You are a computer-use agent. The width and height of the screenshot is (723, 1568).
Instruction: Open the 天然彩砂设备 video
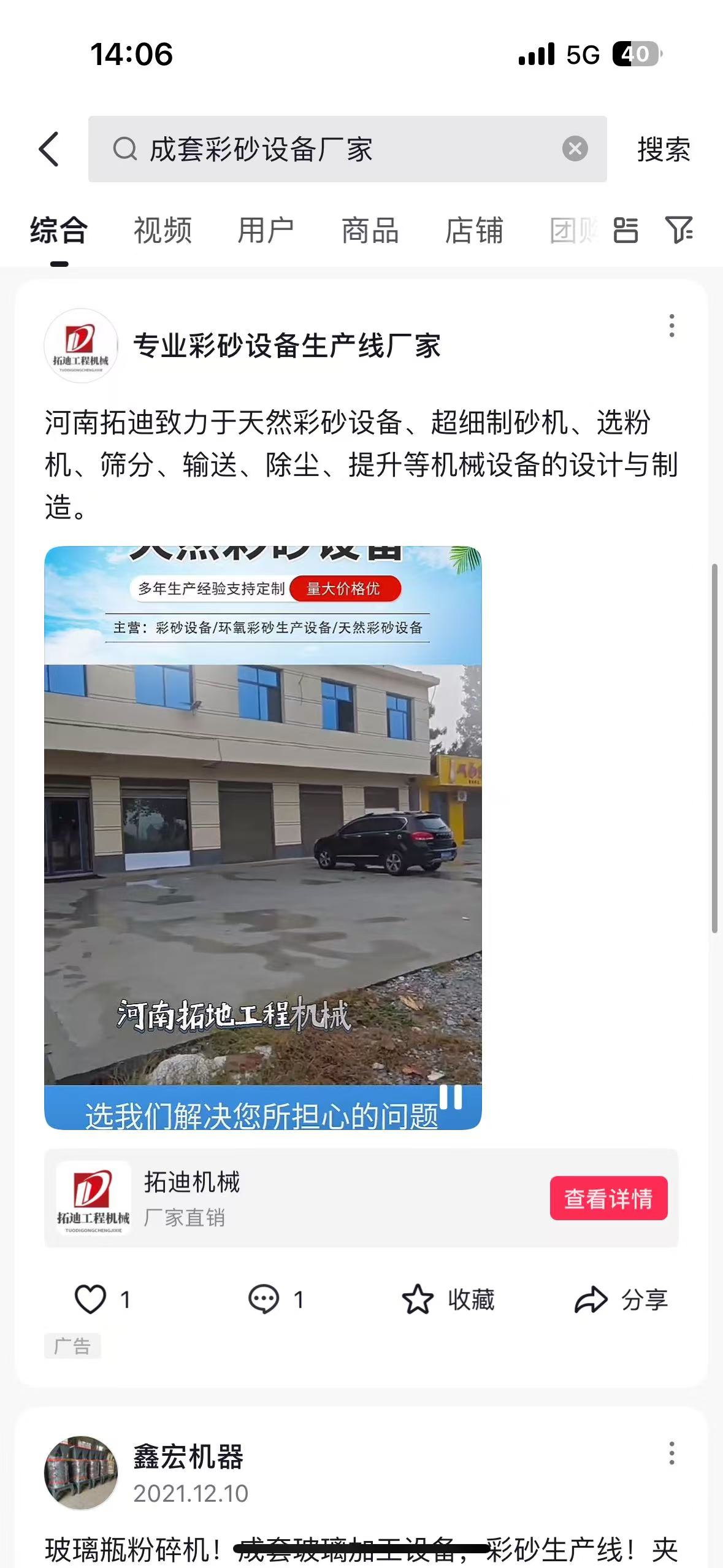262,837
